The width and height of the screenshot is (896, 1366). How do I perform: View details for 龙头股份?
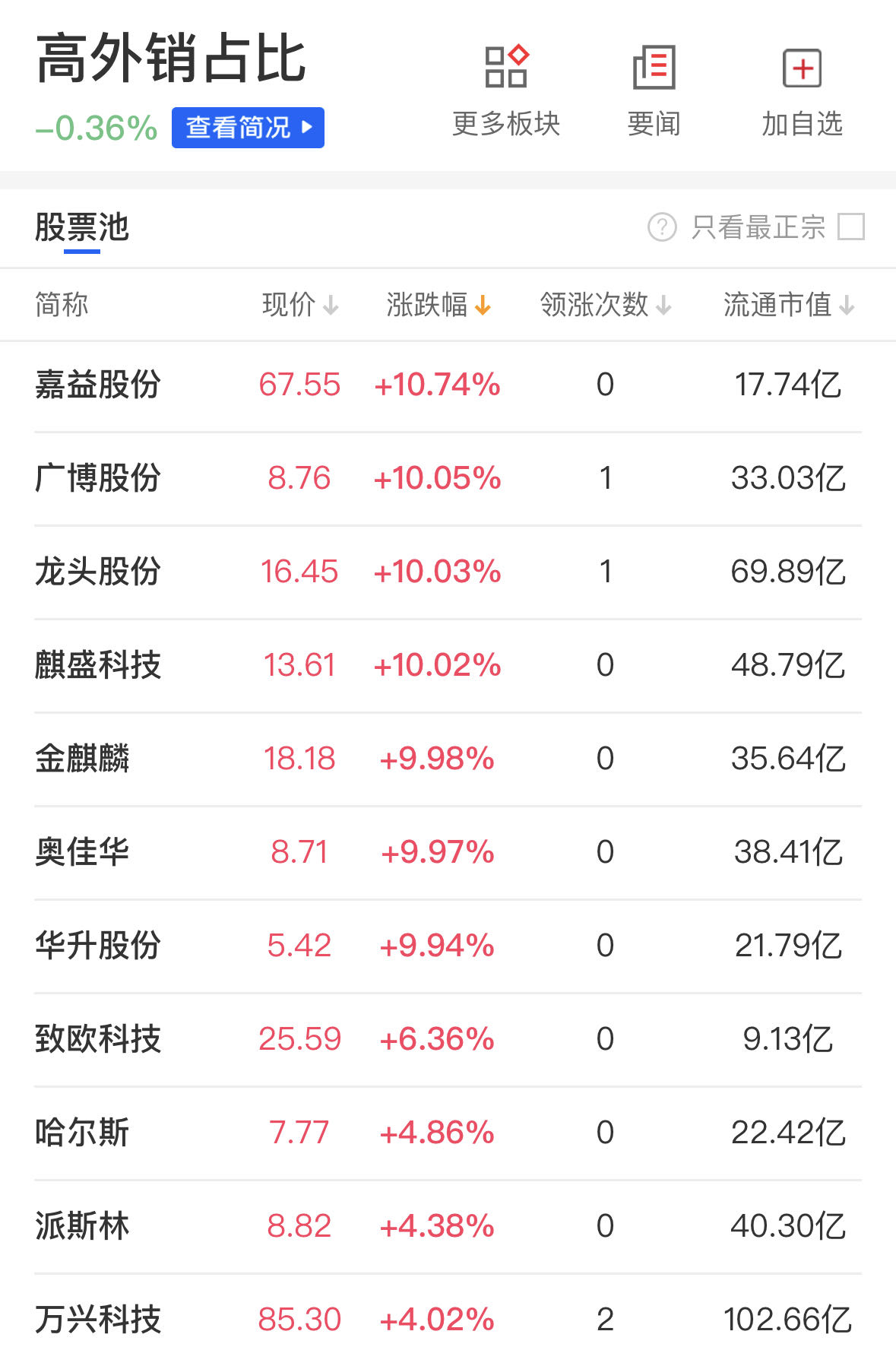(x=98, y=572)
